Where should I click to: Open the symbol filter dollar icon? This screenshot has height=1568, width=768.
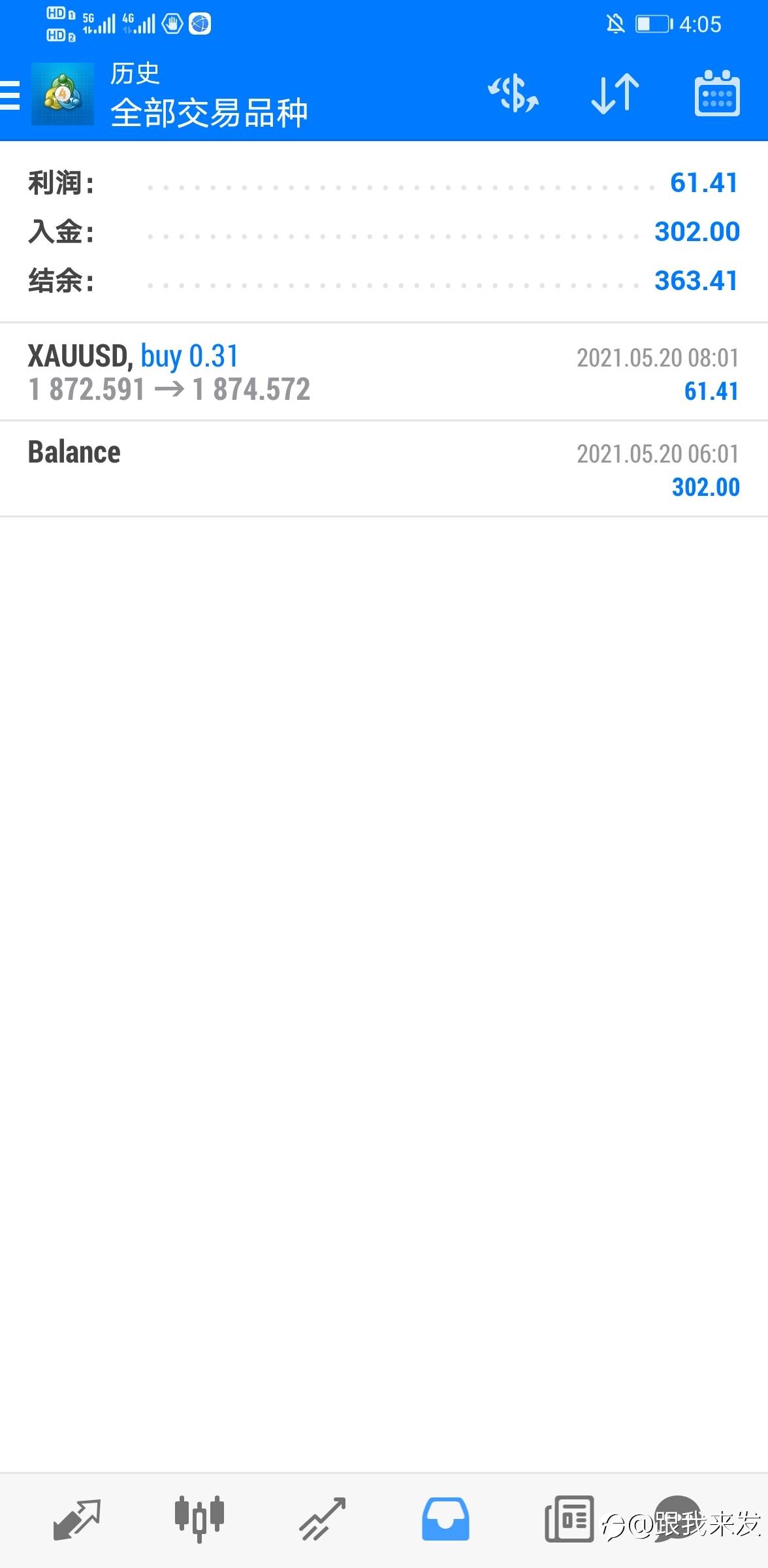[513, 93]
